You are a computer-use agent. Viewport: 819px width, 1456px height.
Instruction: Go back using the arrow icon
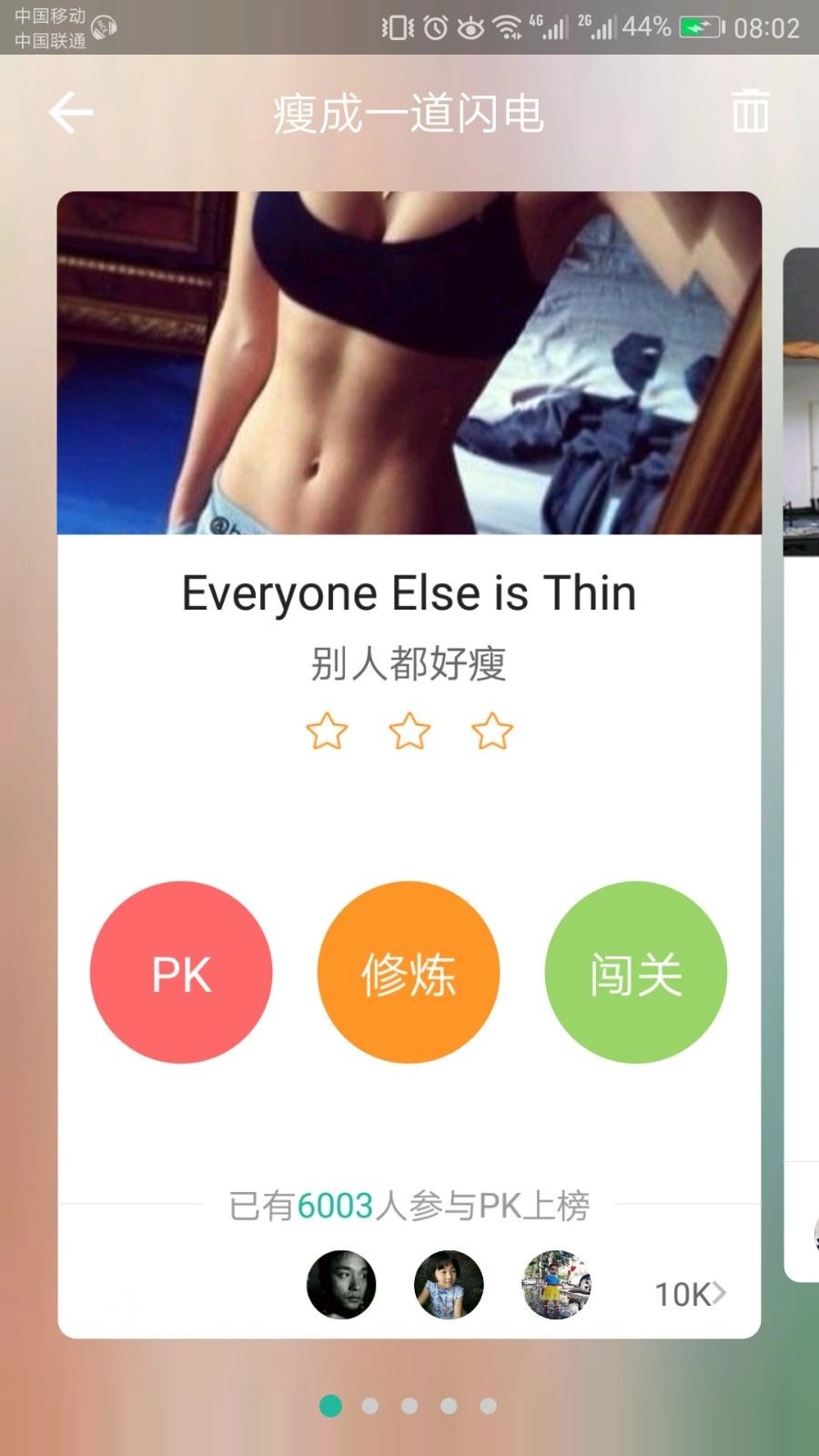(71, 114)
